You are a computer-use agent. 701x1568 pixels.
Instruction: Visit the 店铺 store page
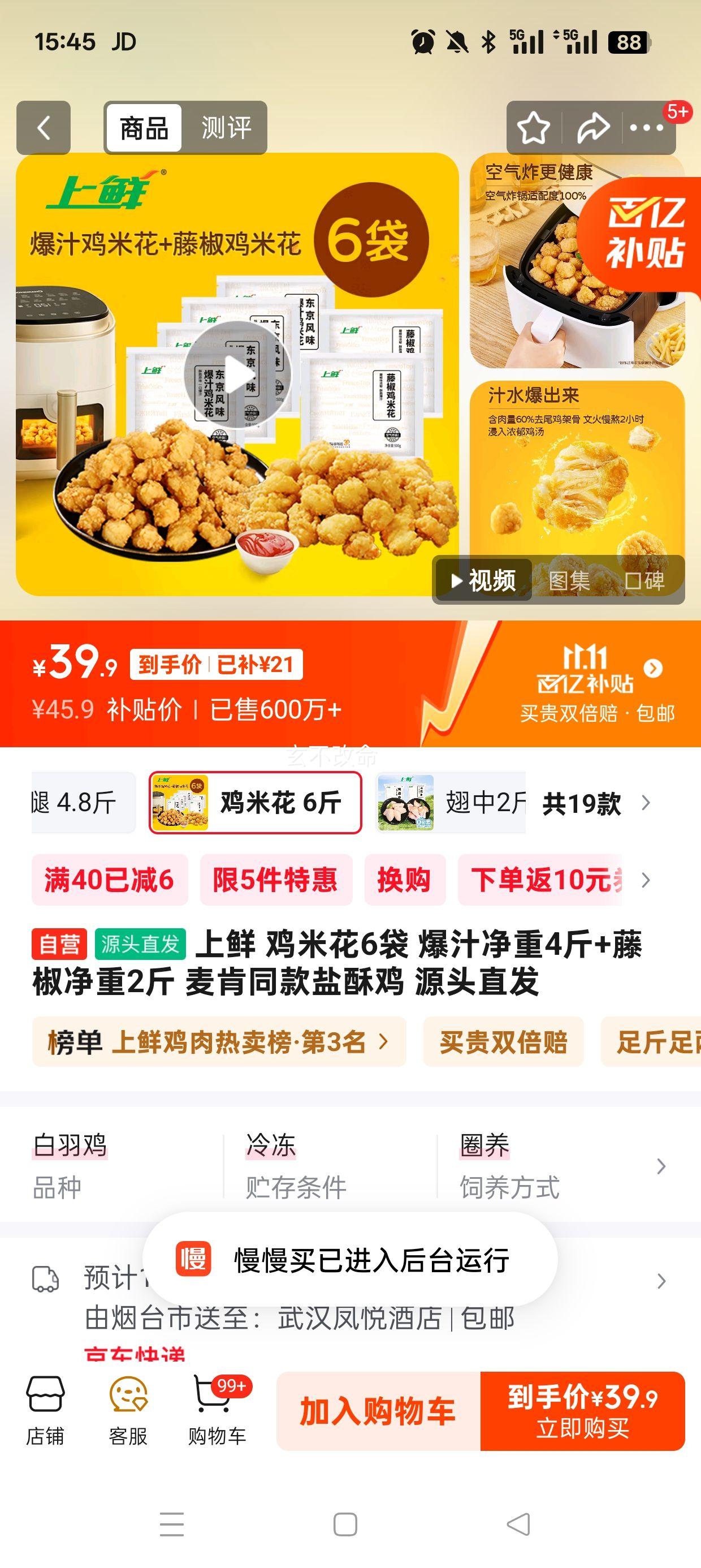[x=45, y=1410]
